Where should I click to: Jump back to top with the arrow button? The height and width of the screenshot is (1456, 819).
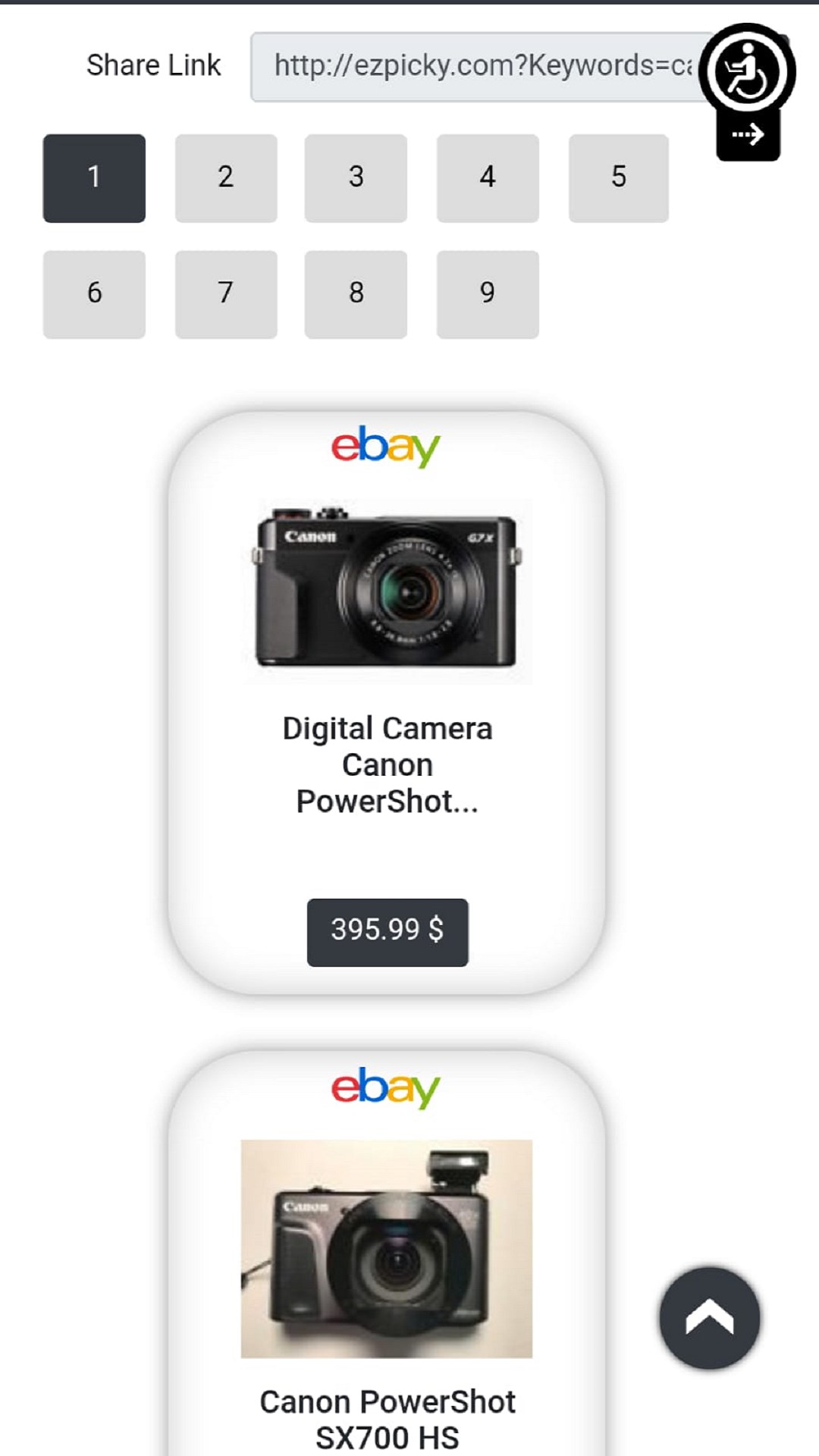coord(709,1318)
